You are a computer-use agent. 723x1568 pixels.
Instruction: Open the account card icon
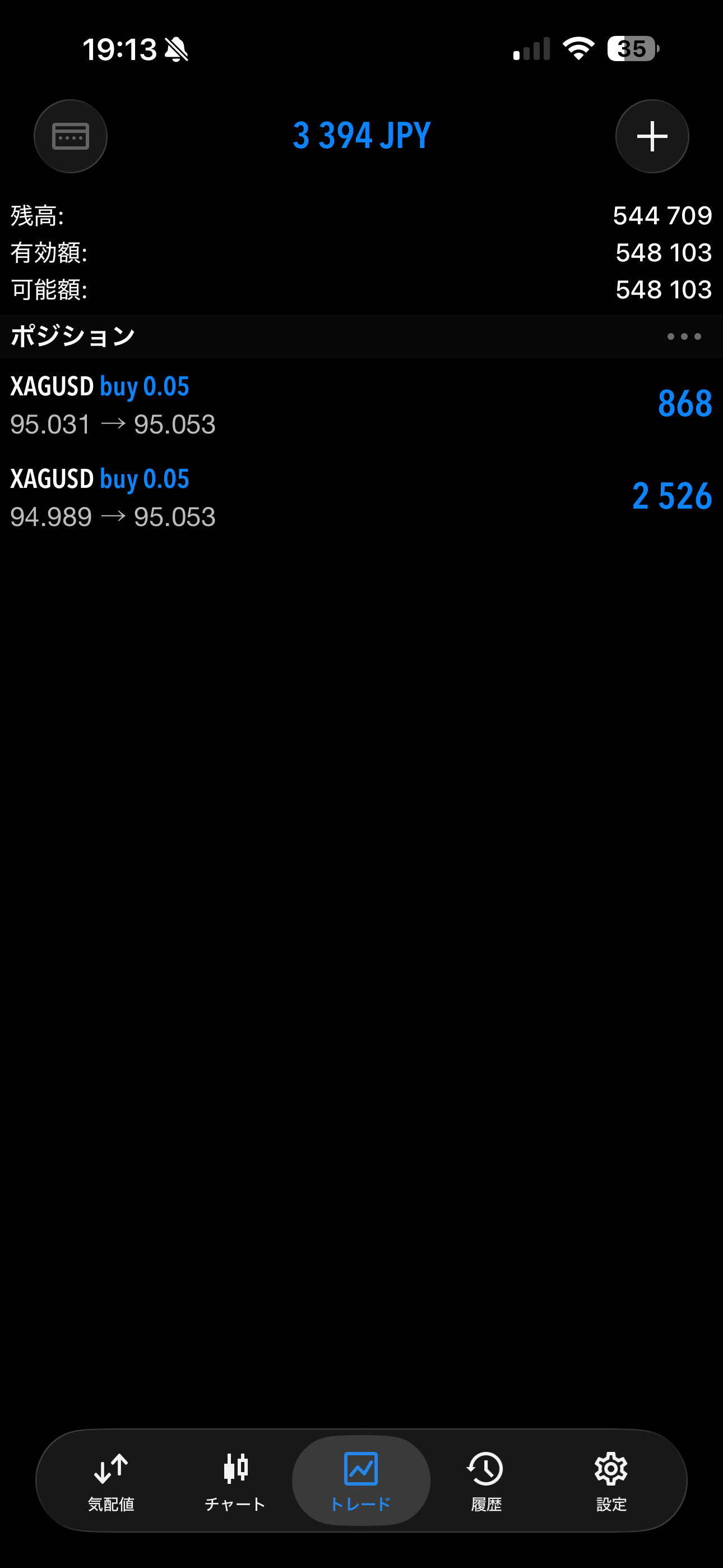[x=71, y=136]
